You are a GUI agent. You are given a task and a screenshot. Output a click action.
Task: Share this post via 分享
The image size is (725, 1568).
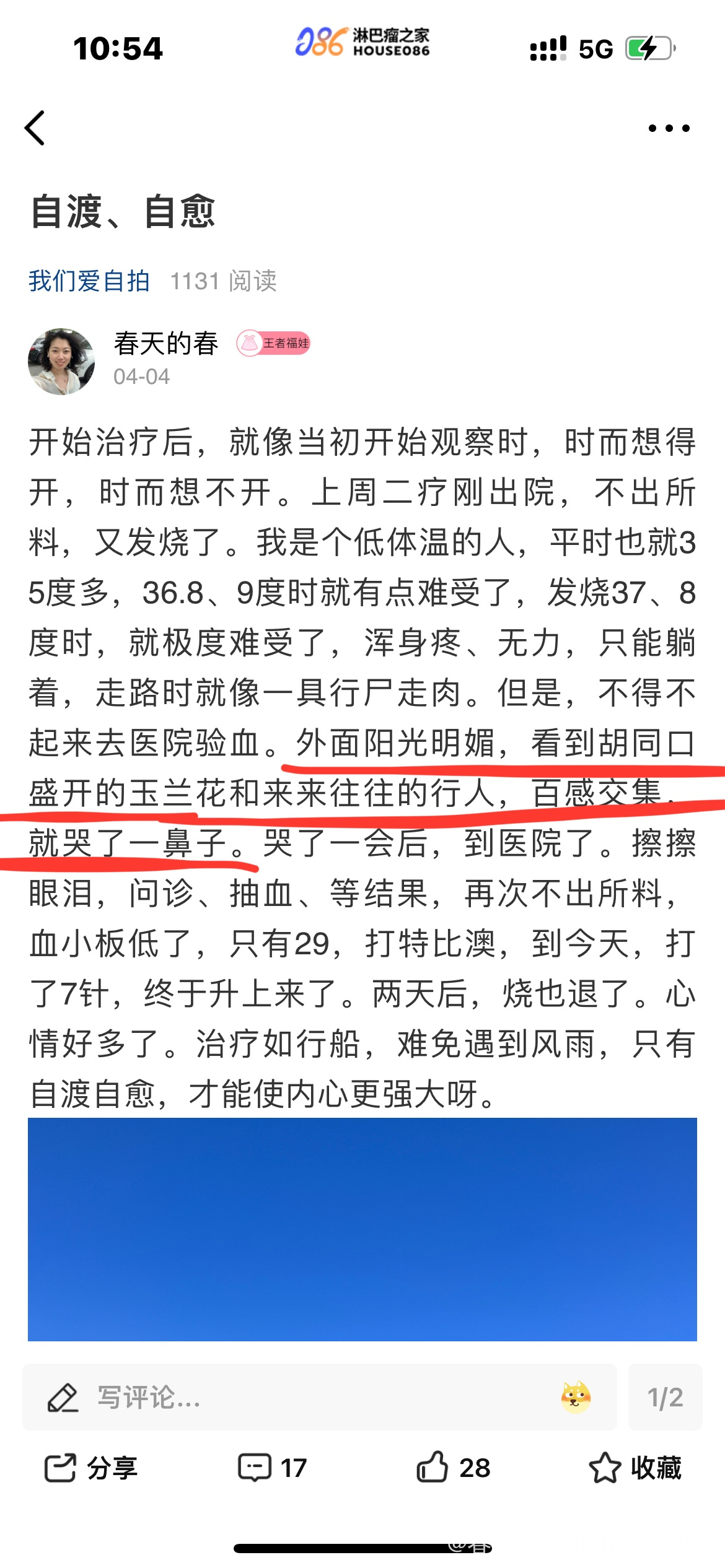(x=91, y=1468)
